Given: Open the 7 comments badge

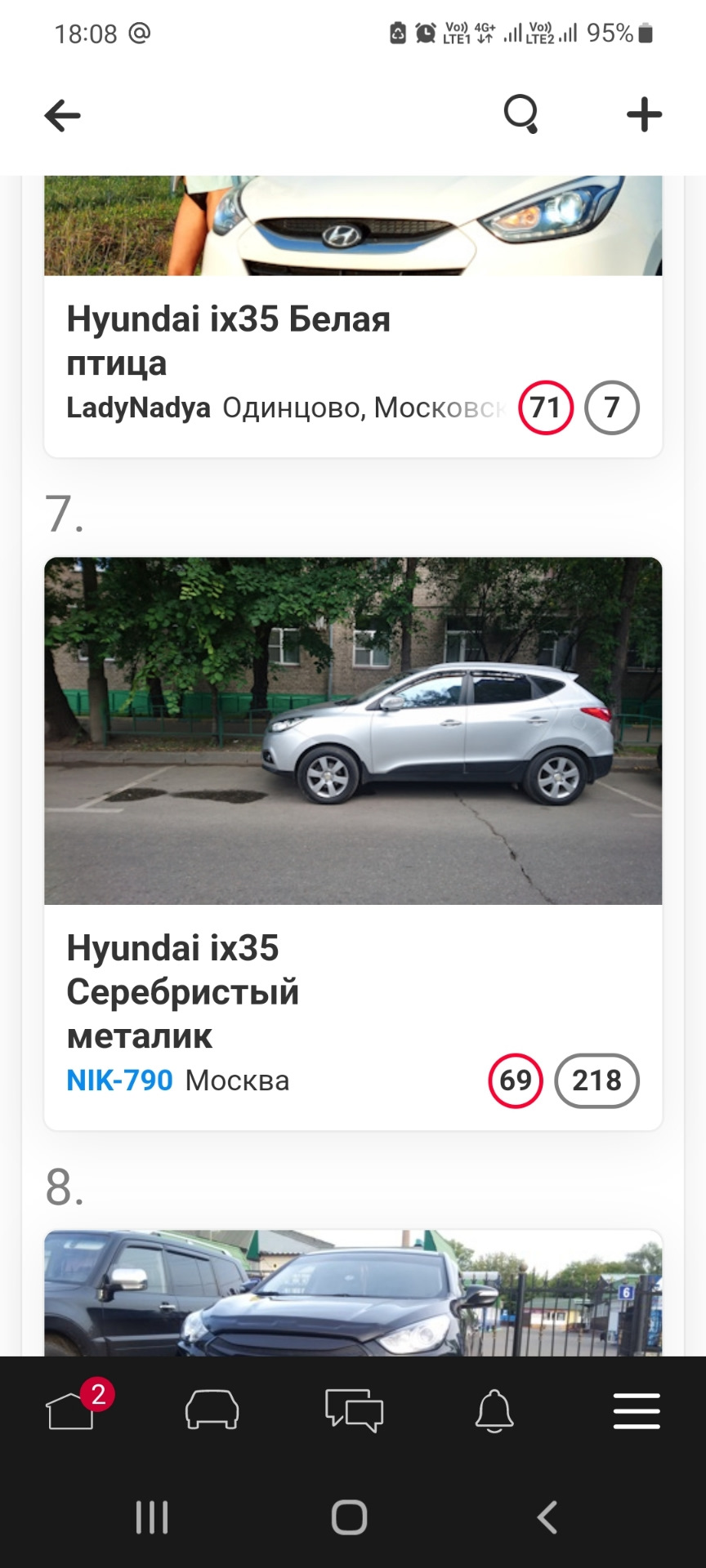Looking at the screenshot, I should coord(611,406).
